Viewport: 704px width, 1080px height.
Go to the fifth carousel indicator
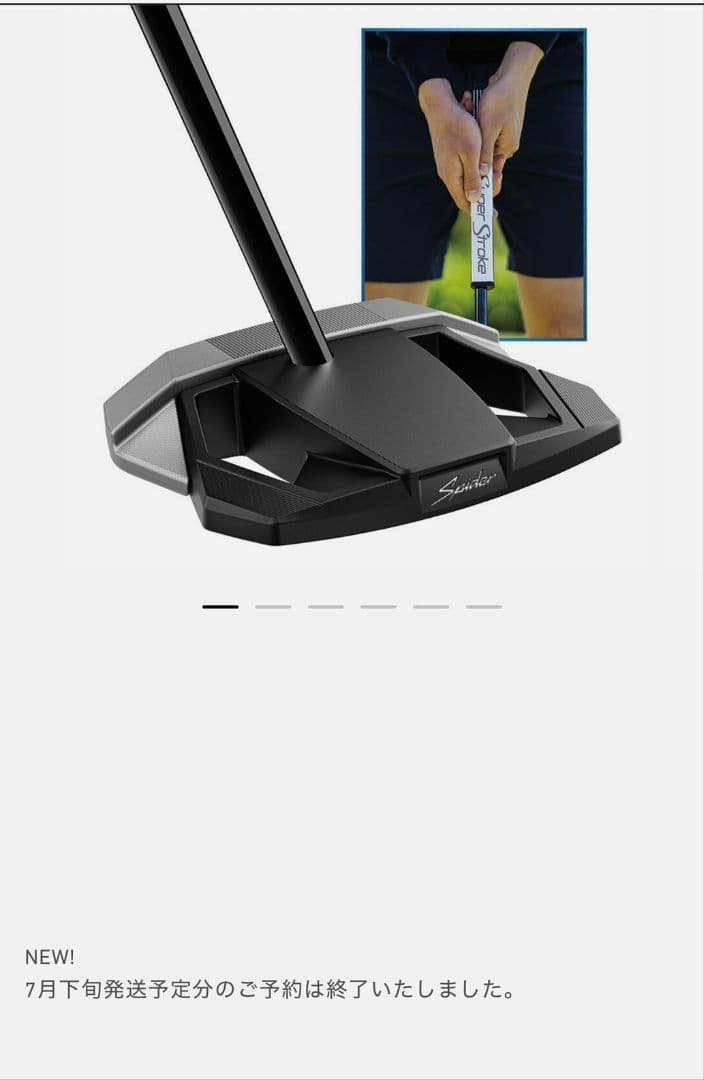click(x=431, y=606)
